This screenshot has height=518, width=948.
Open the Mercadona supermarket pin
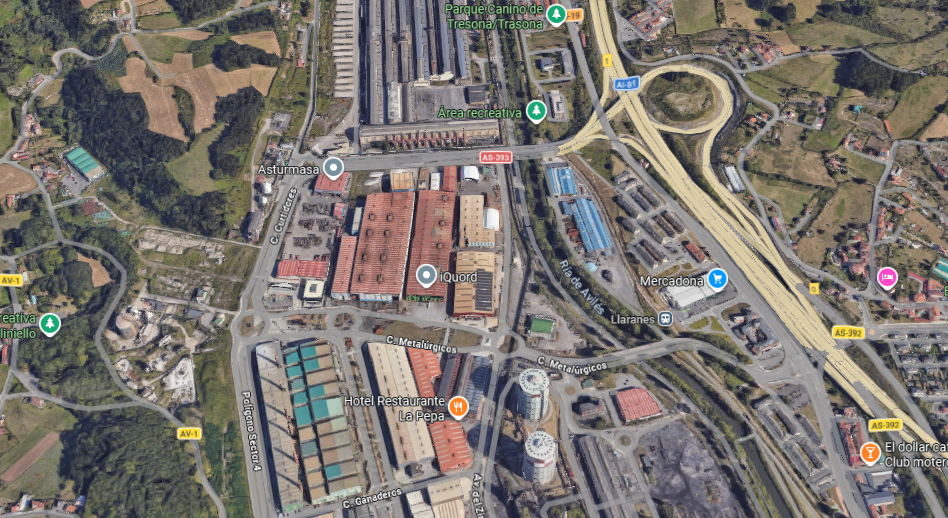point(716,278)
